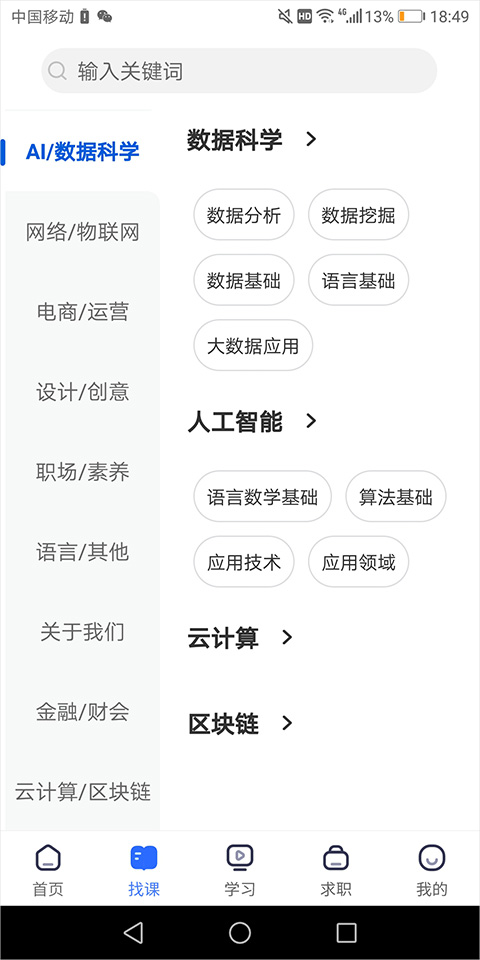The width and height of the screenshot is (480, 960).
Task: Open the 区块链 section
Action: coord(241,724)
